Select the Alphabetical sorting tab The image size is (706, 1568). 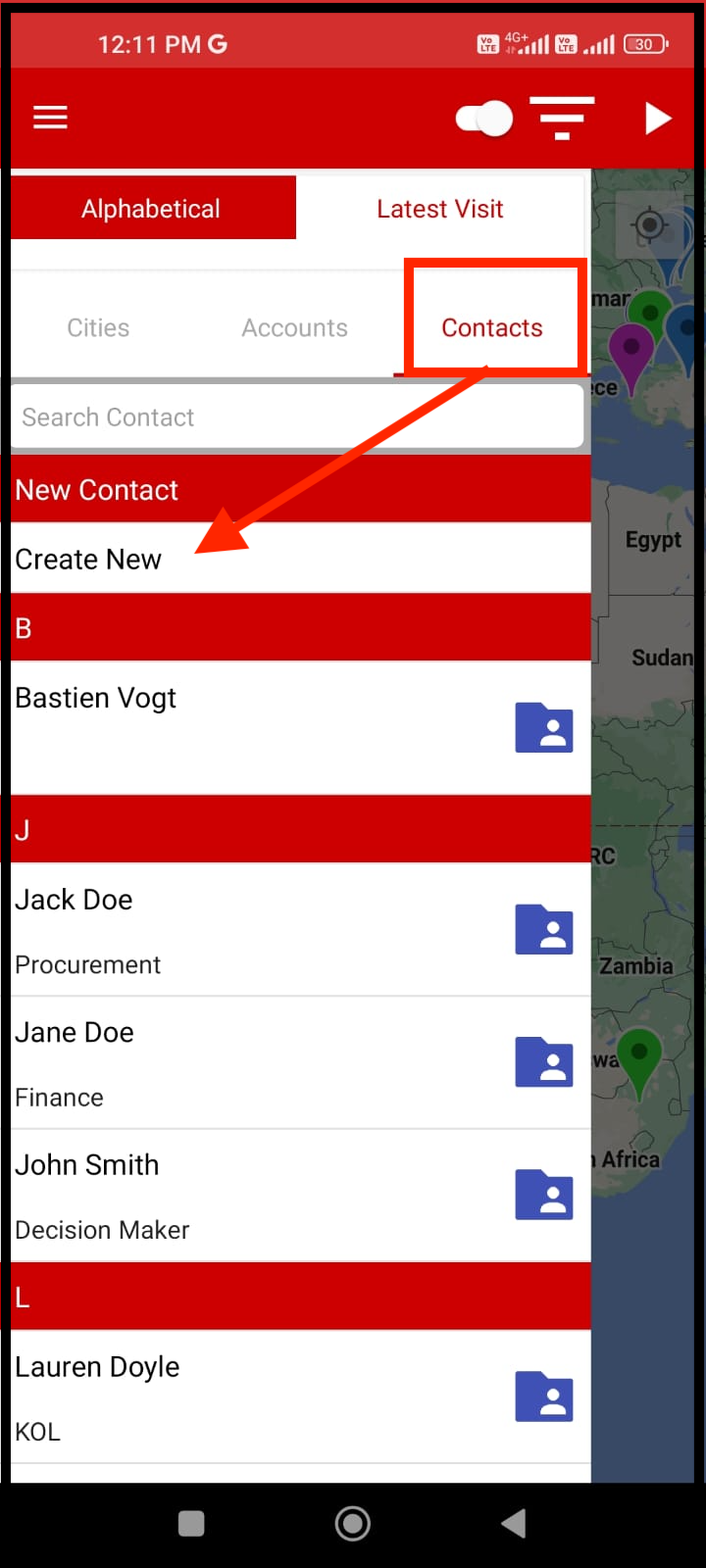coord(150,208)
